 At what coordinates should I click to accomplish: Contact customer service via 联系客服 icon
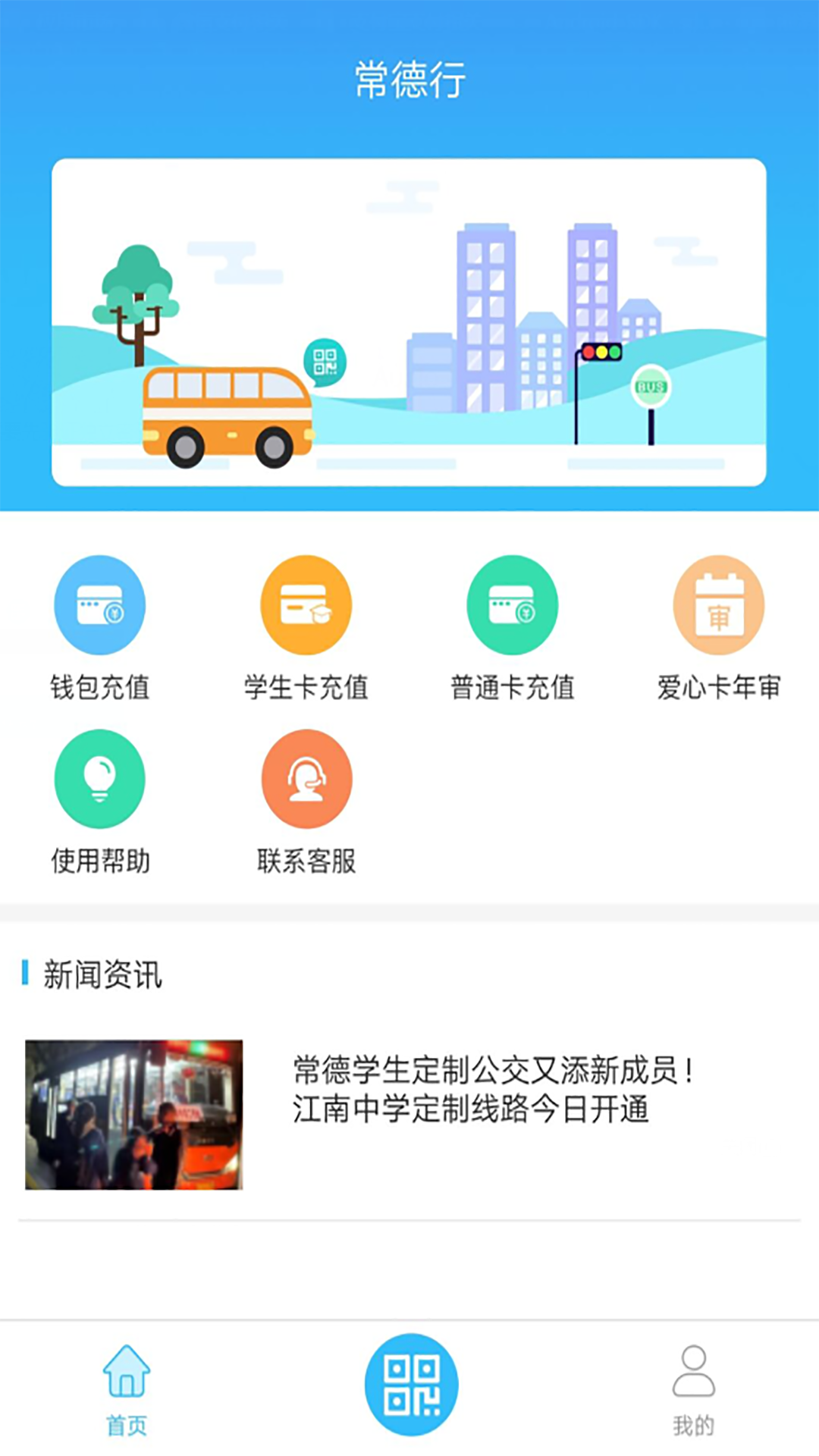306,778
